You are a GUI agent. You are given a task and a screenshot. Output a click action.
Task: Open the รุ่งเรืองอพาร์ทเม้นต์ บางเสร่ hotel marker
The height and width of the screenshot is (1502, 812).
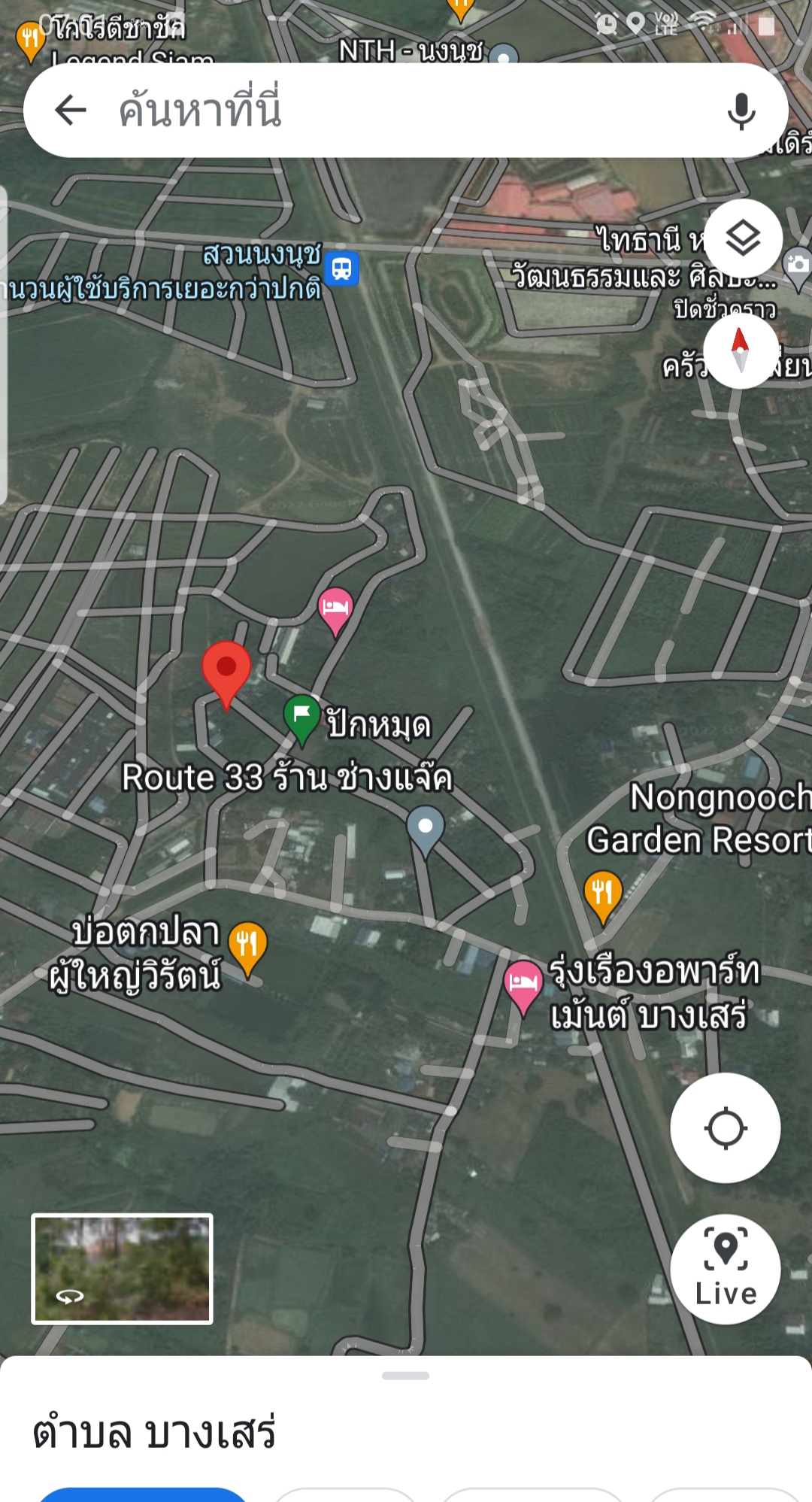click(523, 982)
